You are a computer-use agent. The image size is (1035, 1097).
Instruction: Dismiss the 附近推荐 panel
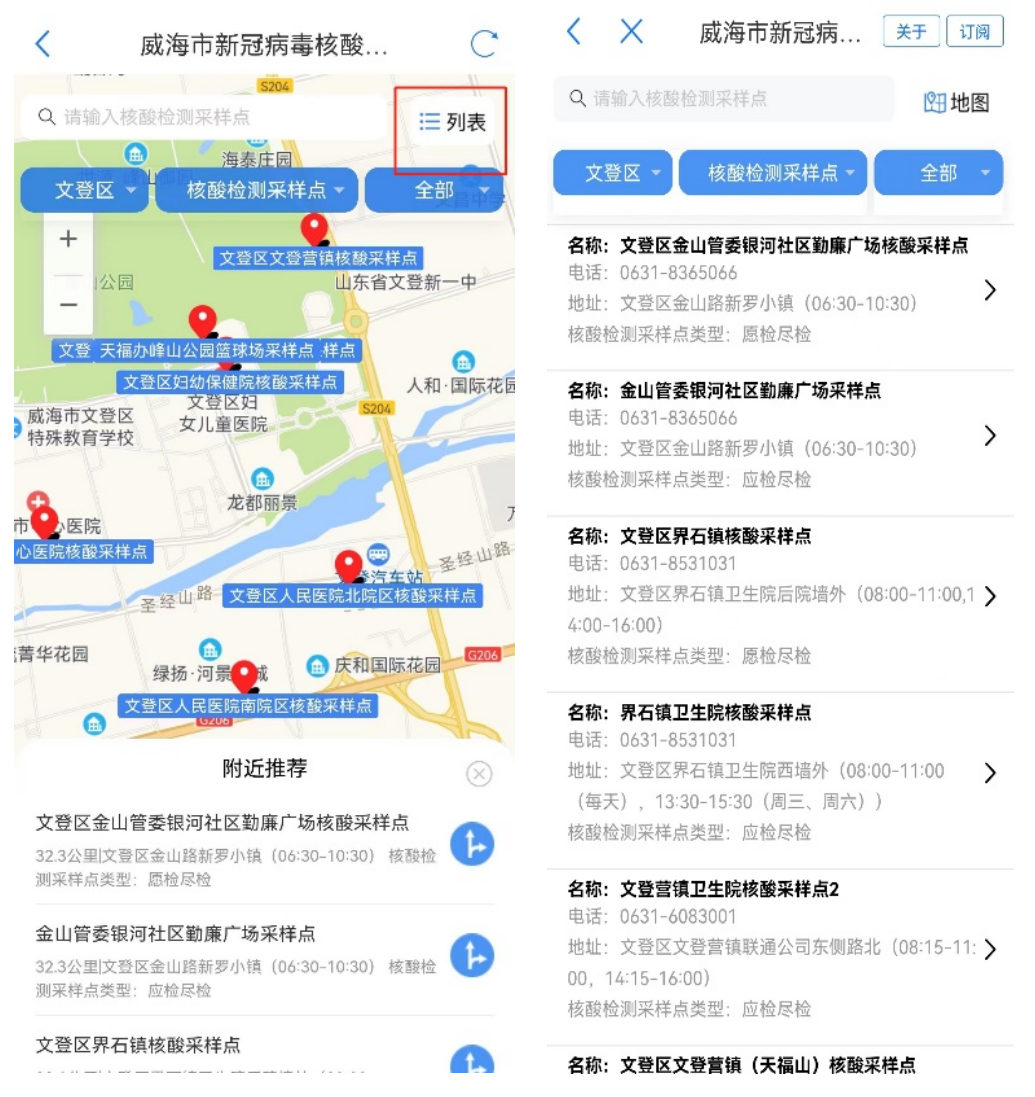(x=479, y=774)
